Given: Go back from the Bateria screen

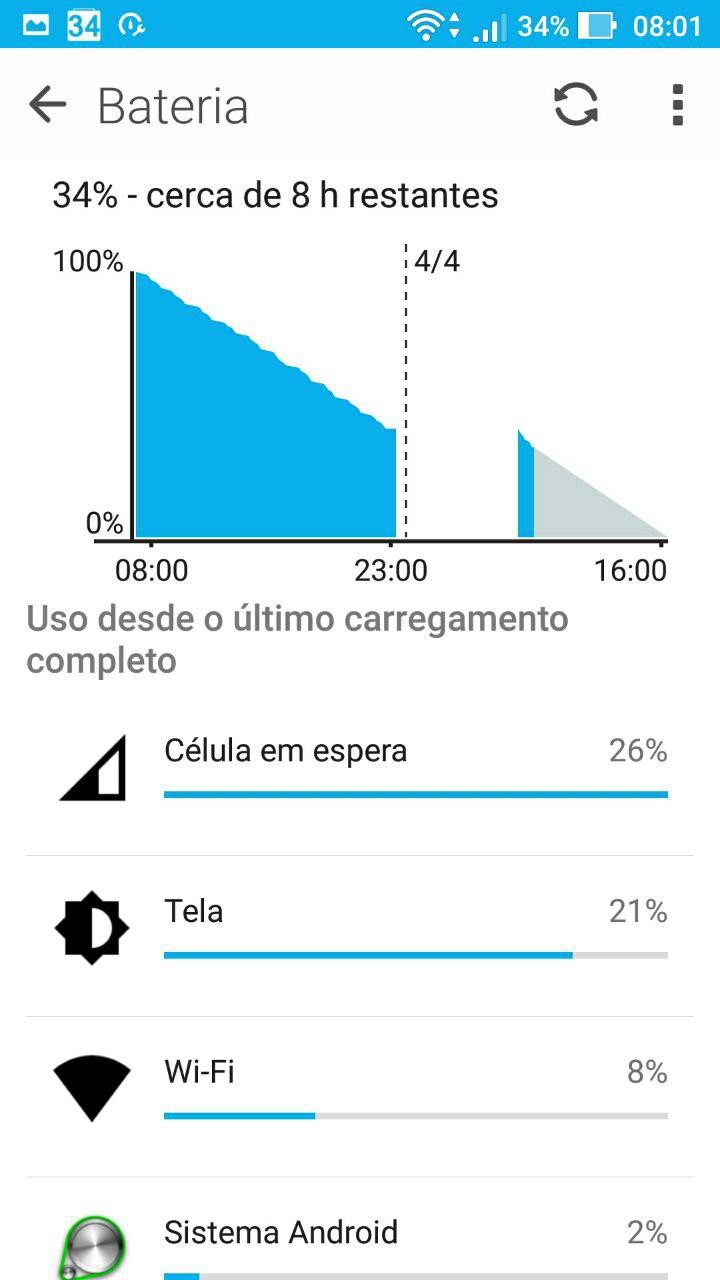Looking at the screenshot, I should tap(47, 105).
